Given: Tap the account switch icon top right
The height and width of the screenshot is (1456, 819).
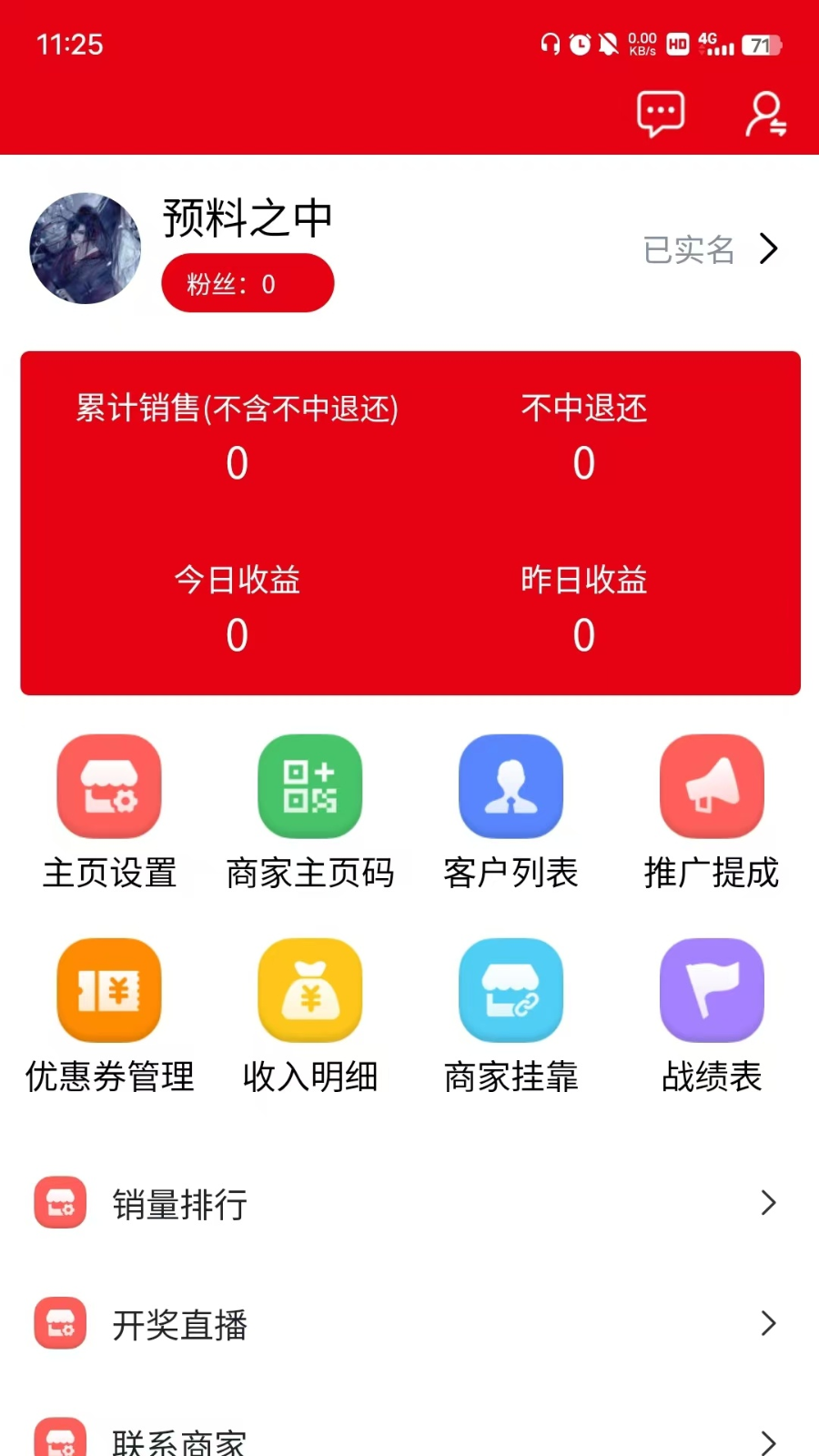Looking at the screenshot, I should click(x=764, y=115).
